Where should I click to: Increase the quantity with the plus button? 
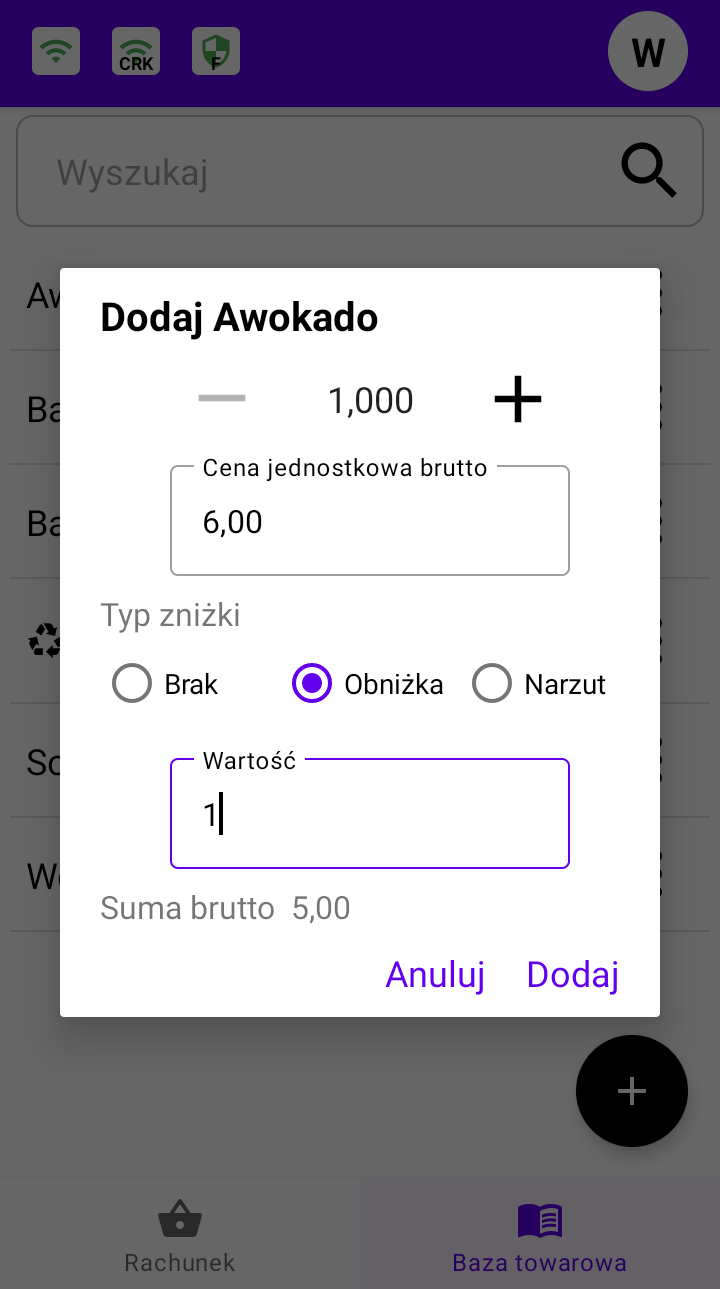tap(518, 400)
